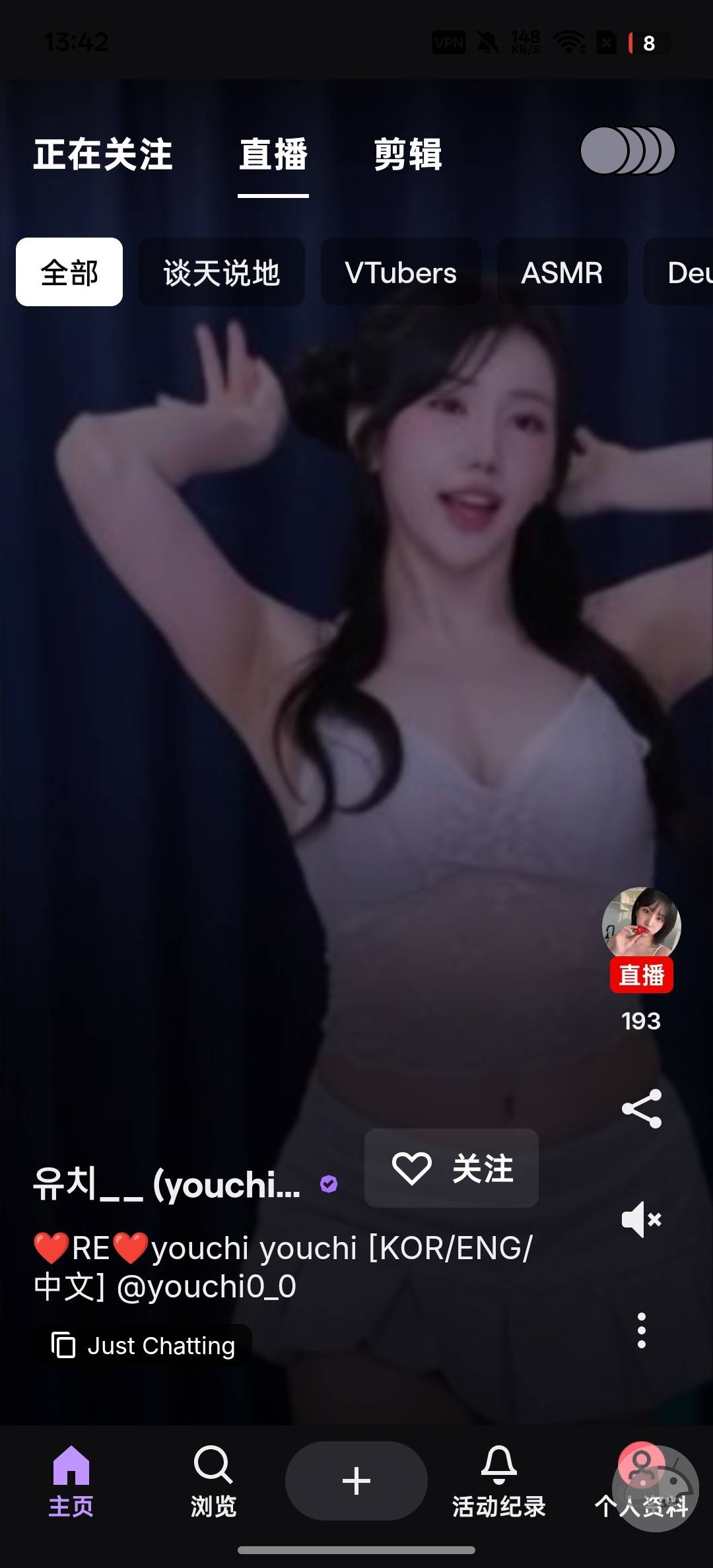The height and width of the screenshot is (1568, 713).
Task: Select the 谈天说地 category chip
Action: point(222,272)
